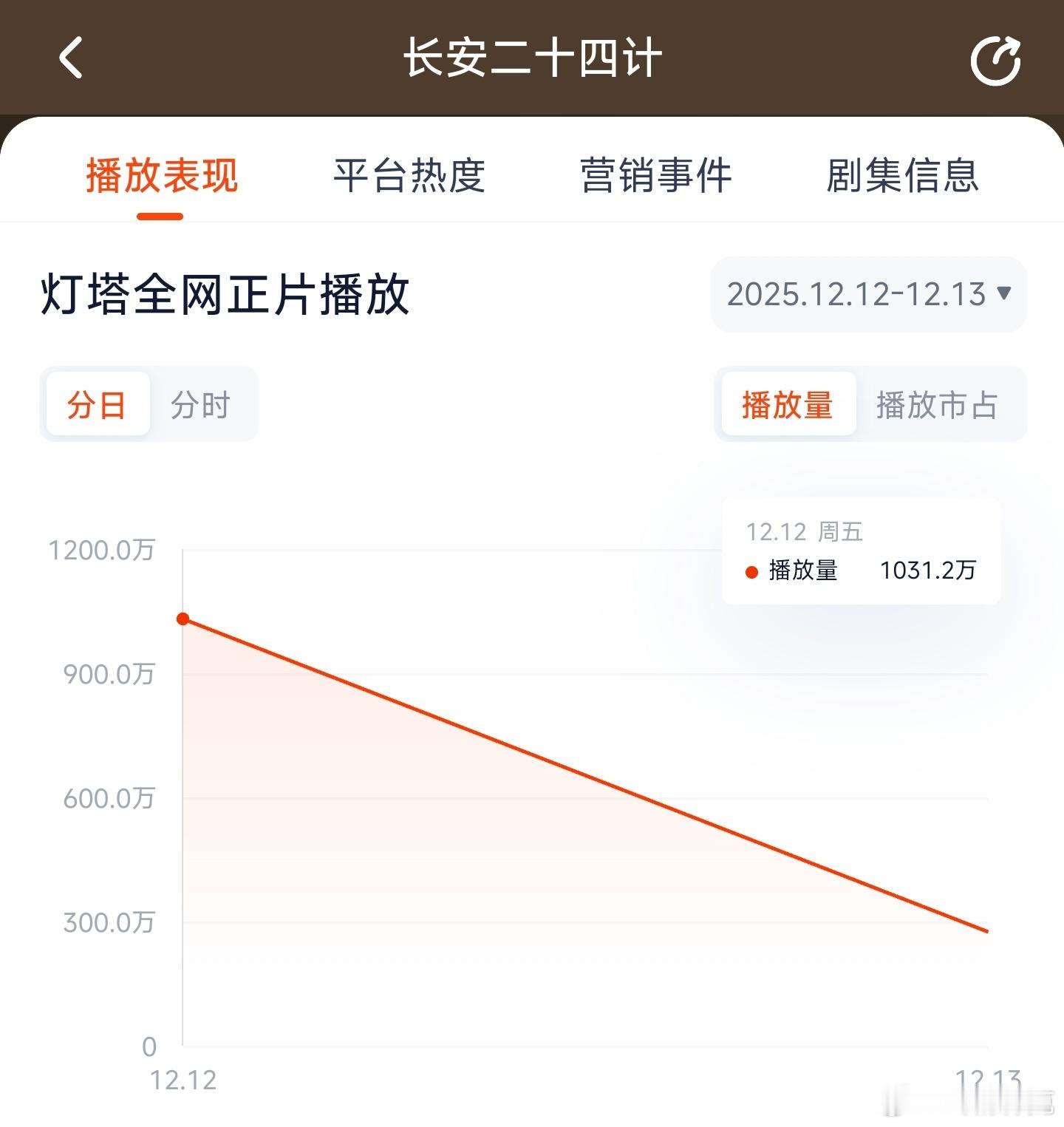The height and width of the screenshot is (1127, 1064).
Task: Click the 1031.2万 value in the tooltip
Action: click(929, 571)
